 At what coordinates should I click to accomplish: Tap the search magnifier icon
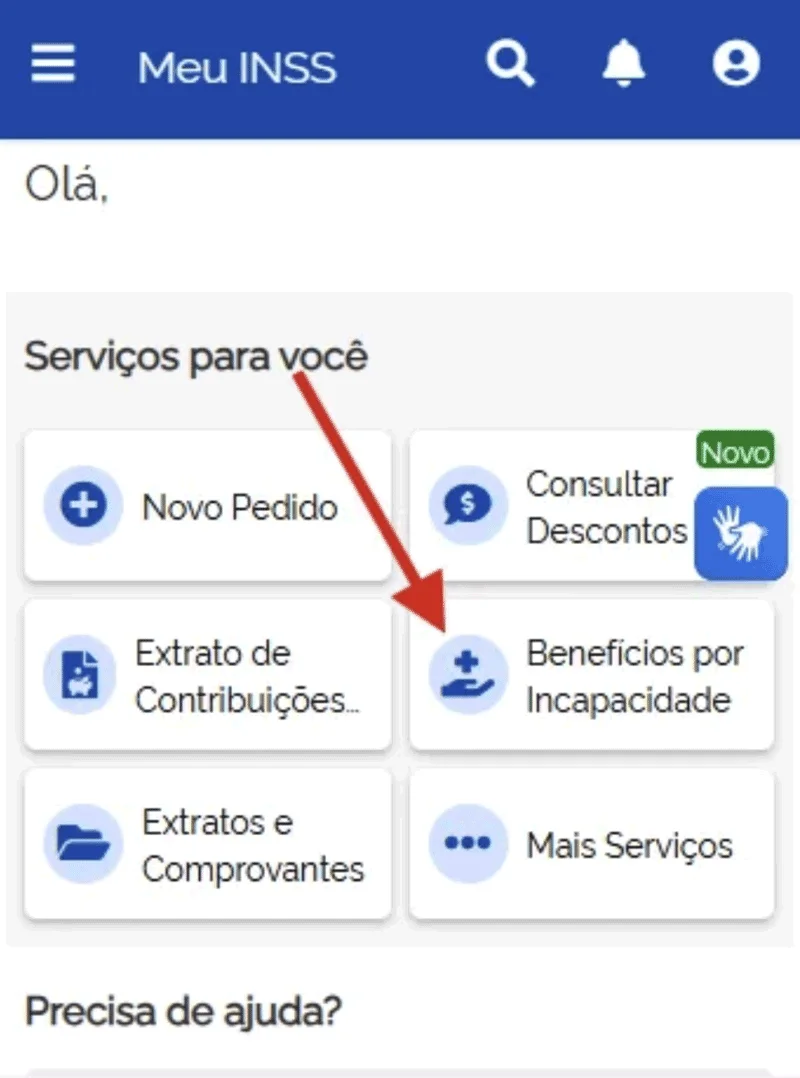click(510, 63)
